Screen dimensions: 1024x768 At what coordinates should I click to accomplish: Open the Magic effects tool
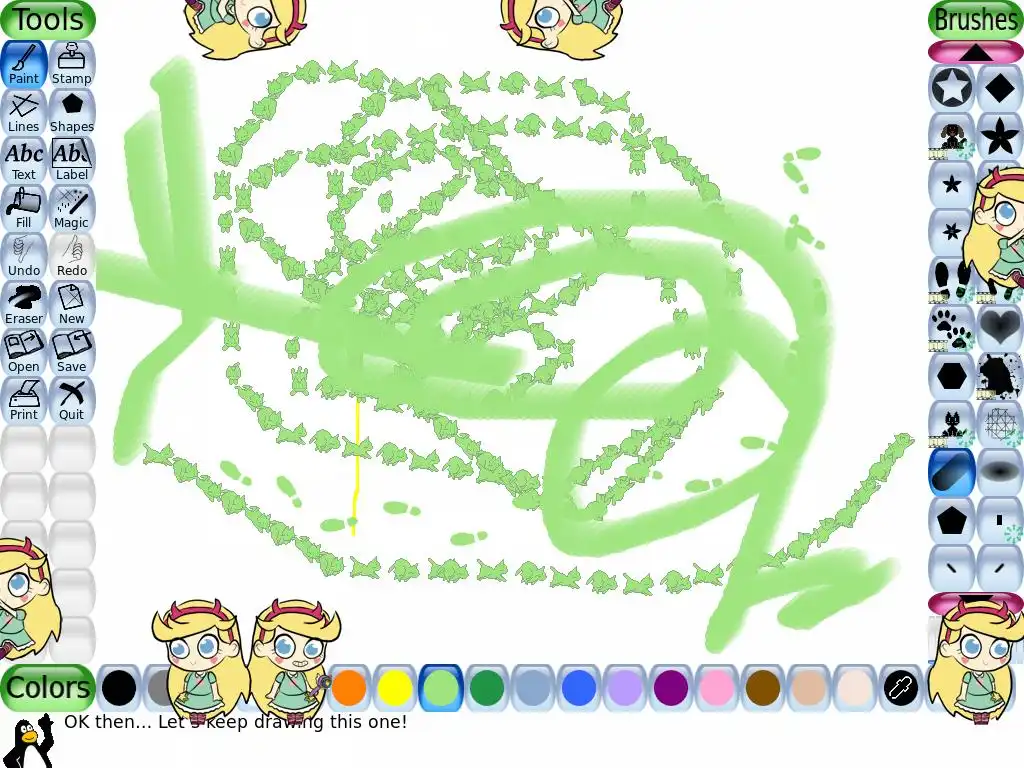coord(72,208)
